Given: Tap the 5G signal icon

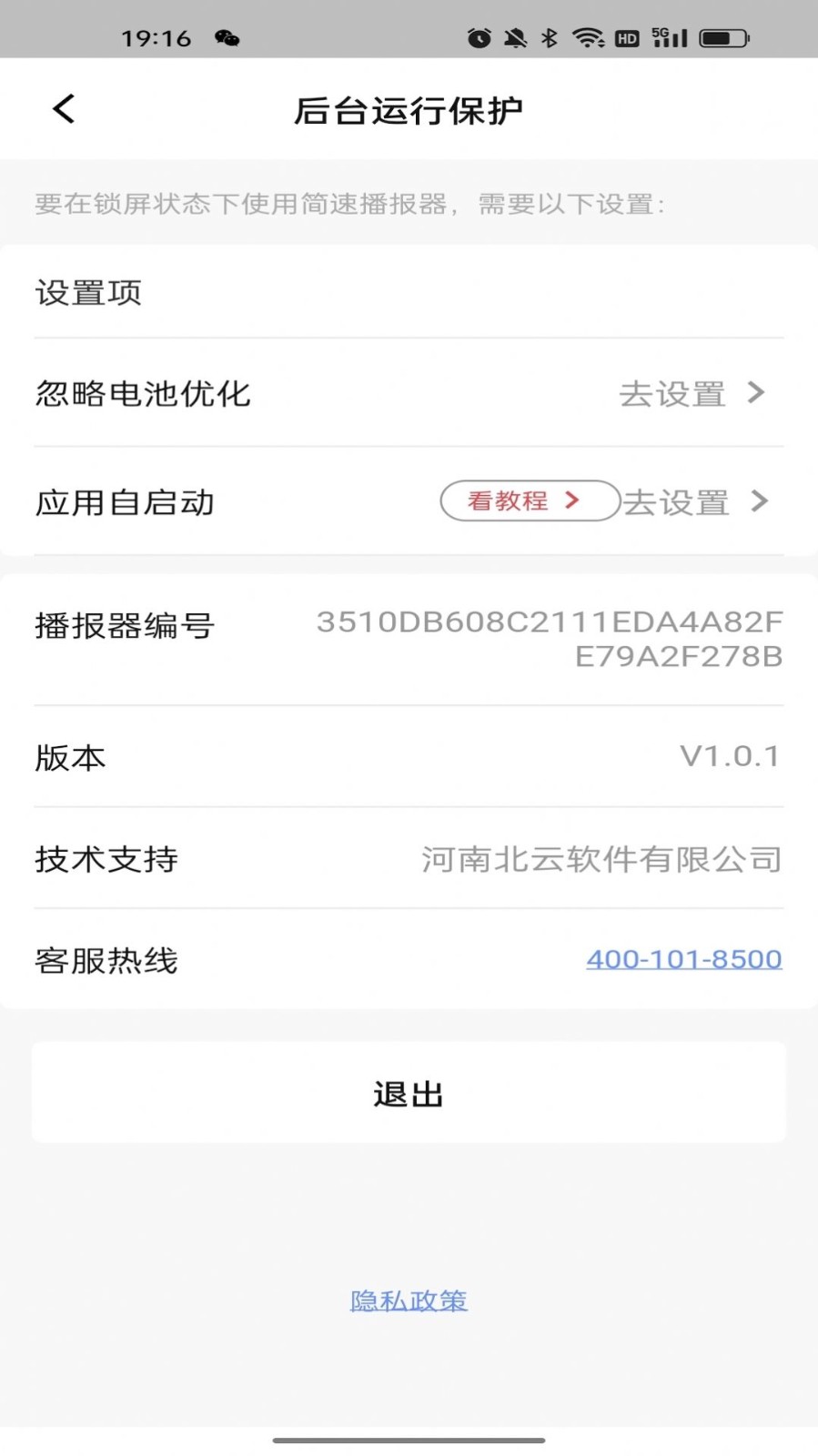Looking at the screenshot, I should [x=667, y=37].
